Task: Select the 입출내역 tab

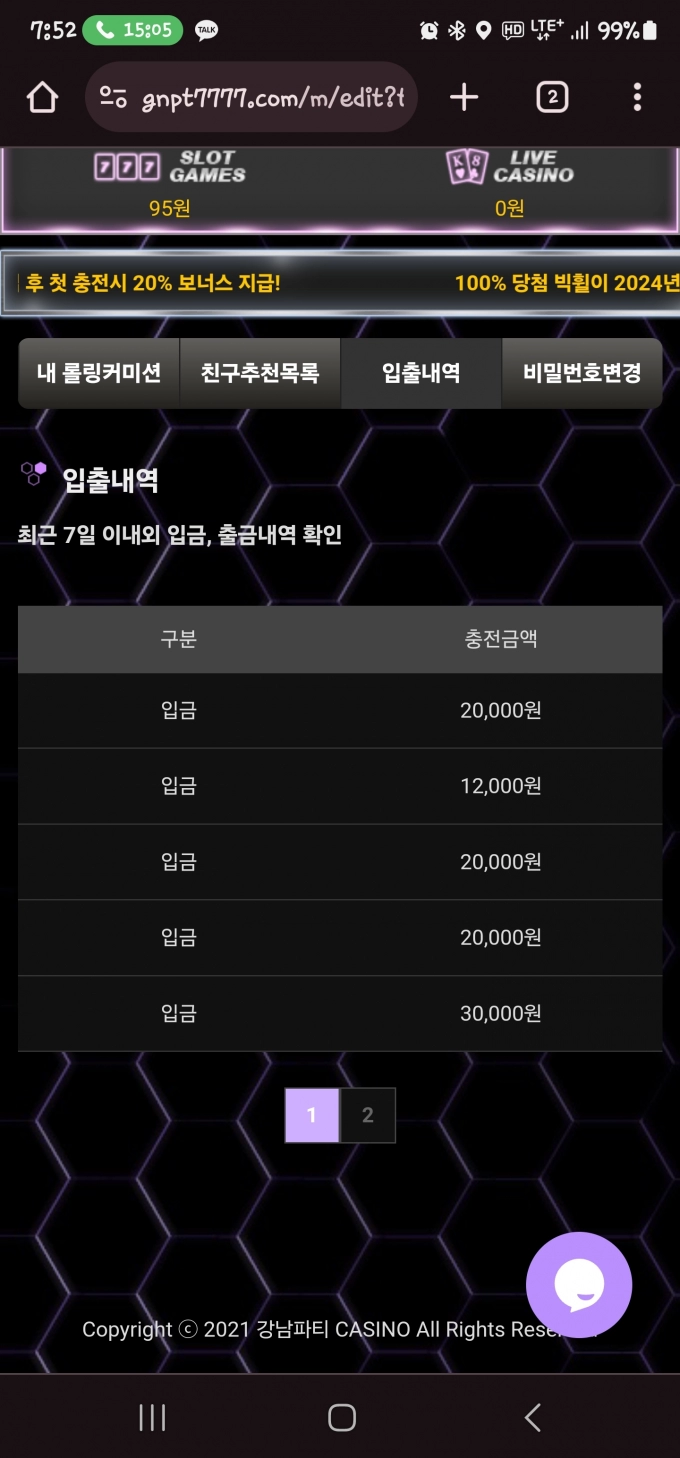Action: point(421,373)
